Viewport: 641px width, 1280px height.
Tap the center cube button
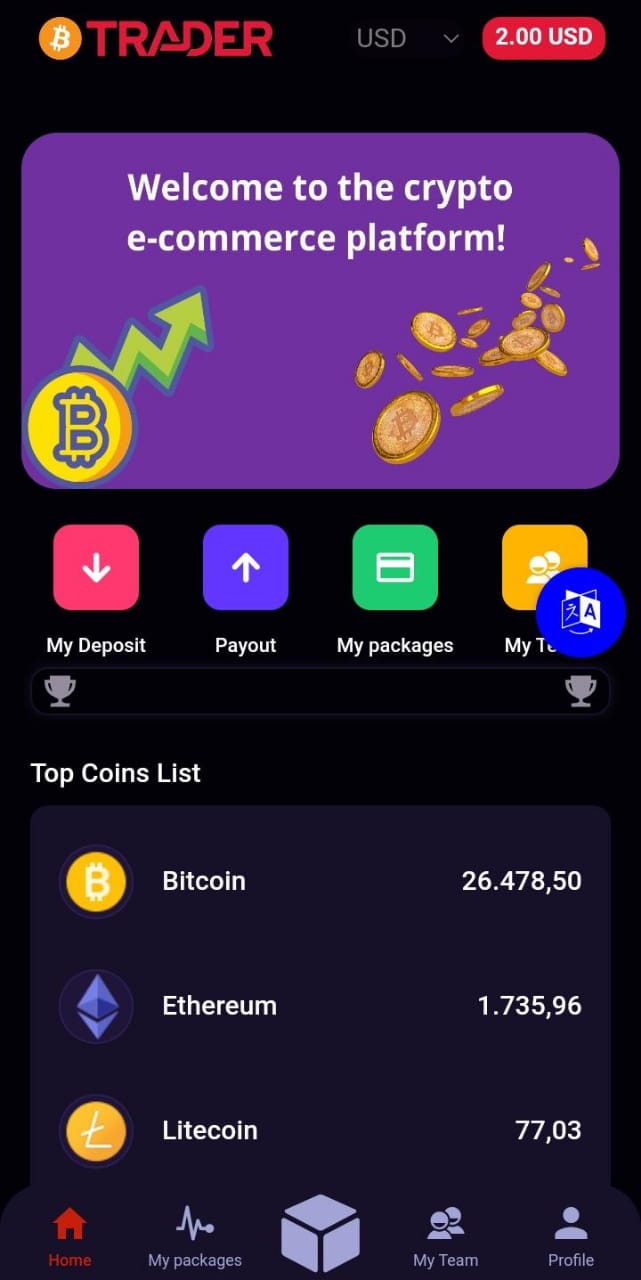coord(320,1233)
